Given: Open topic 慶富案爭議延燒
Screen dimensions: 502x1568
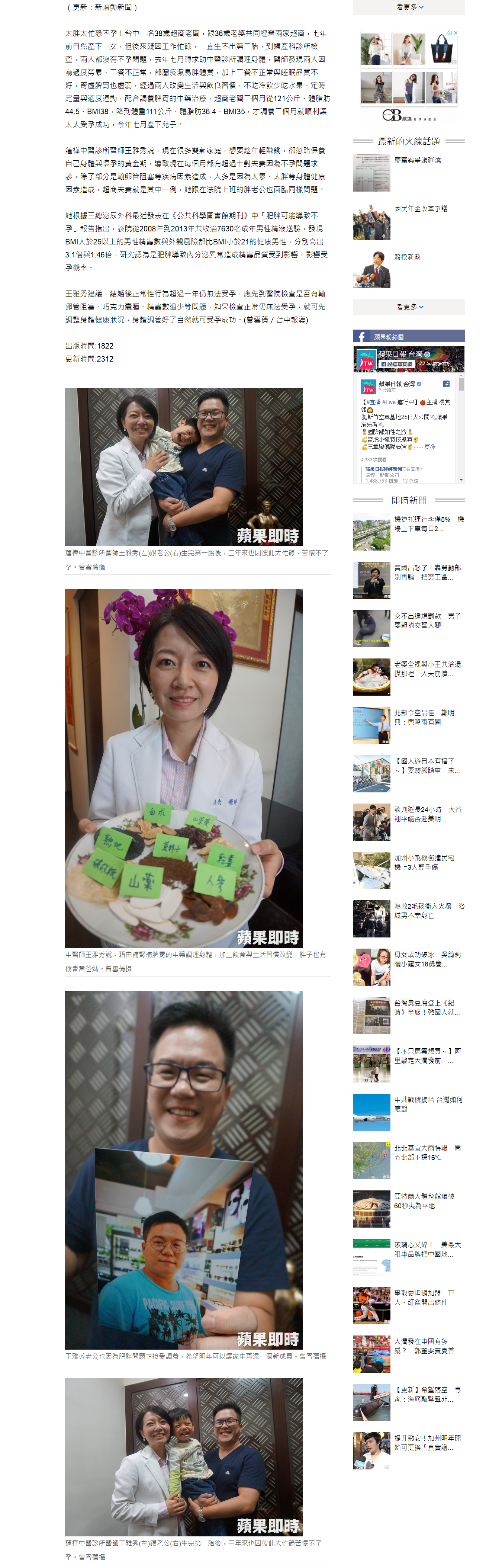Looking at the screenshot, I should 417,161.
